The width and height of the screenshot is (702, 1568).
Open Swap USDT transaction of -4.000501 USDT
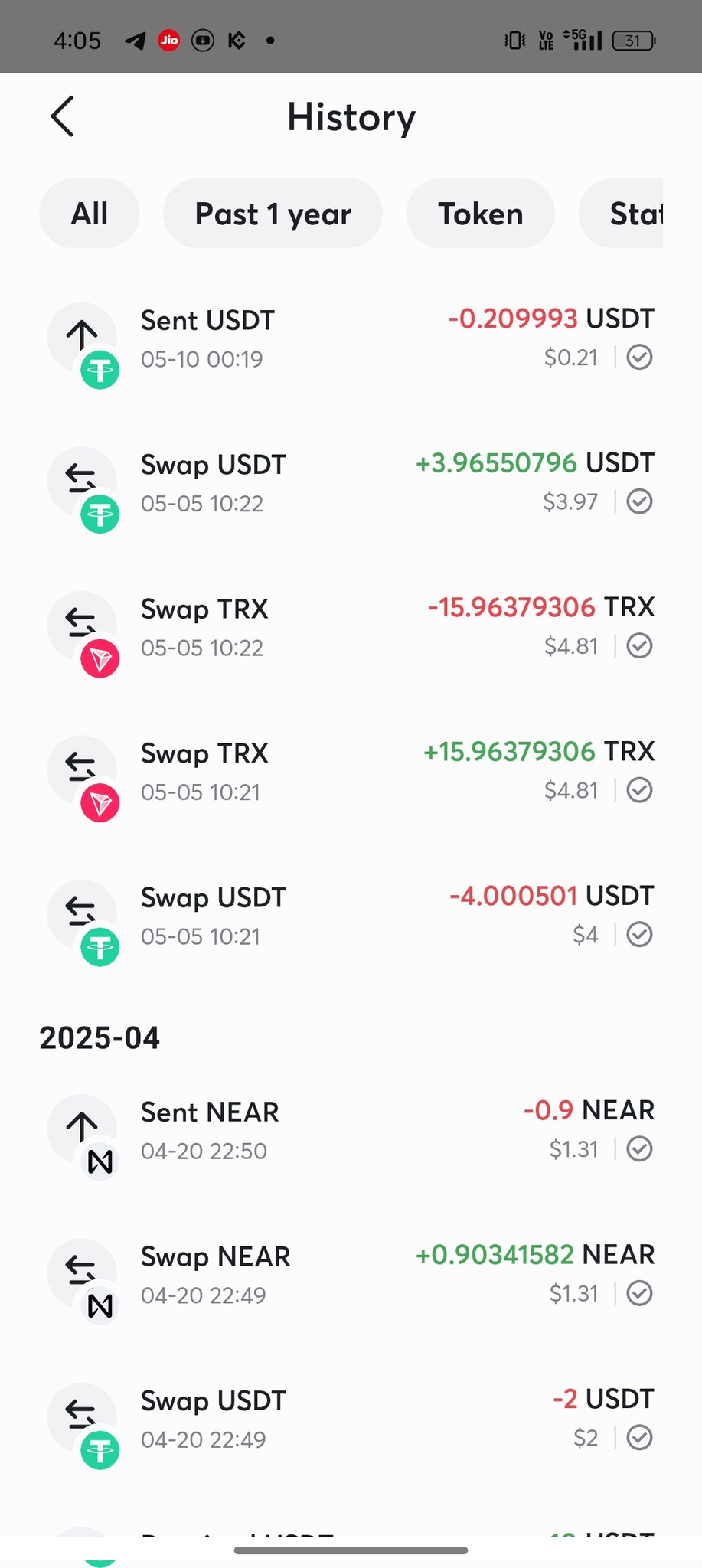(x=351, y=916)
